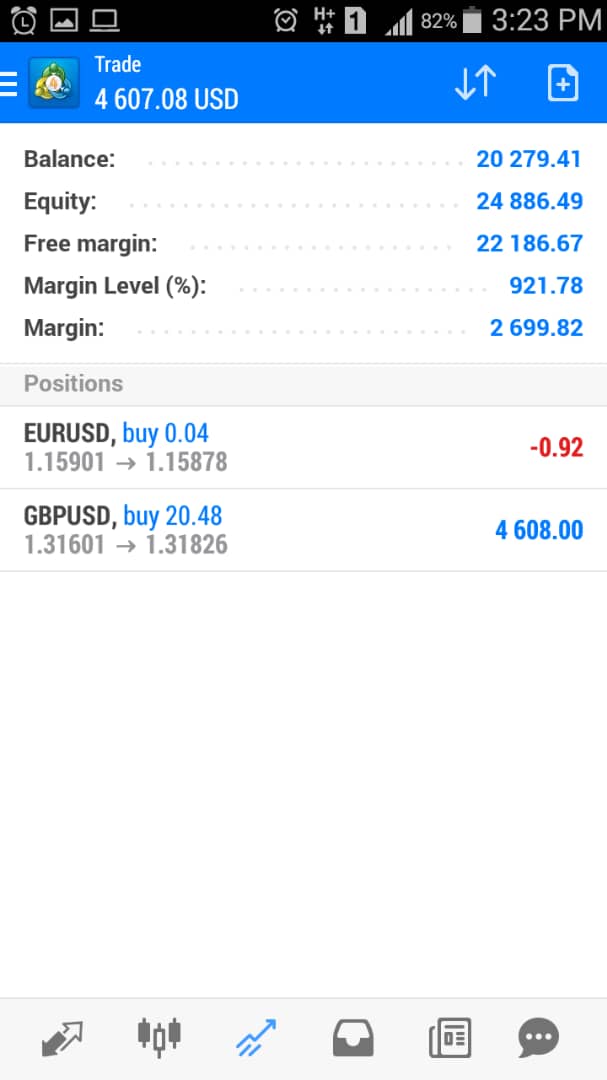Open the hamburger drawer menu
The width and height of the screenshot is (607, 1080).
click(8, 83)
